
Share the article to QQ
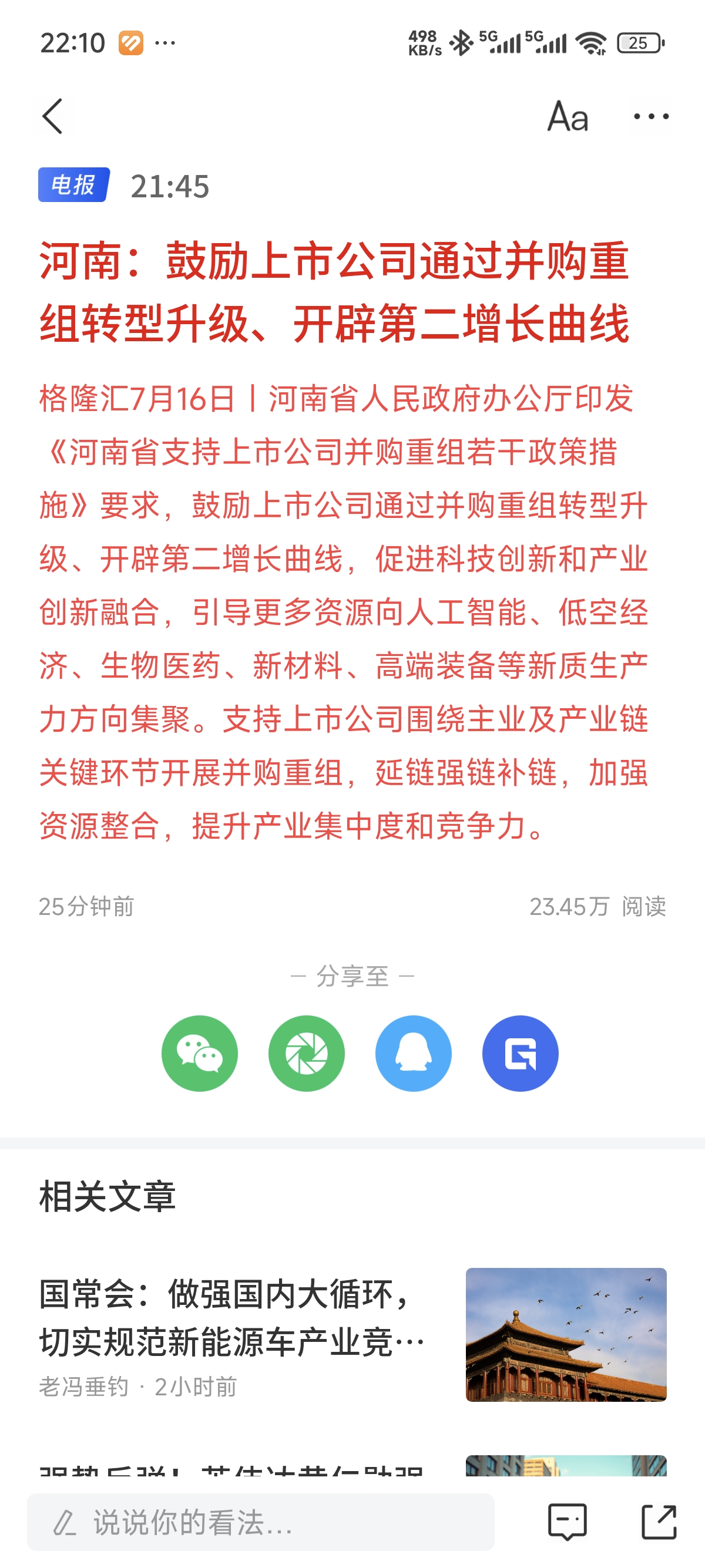(x=413, y=1053)
